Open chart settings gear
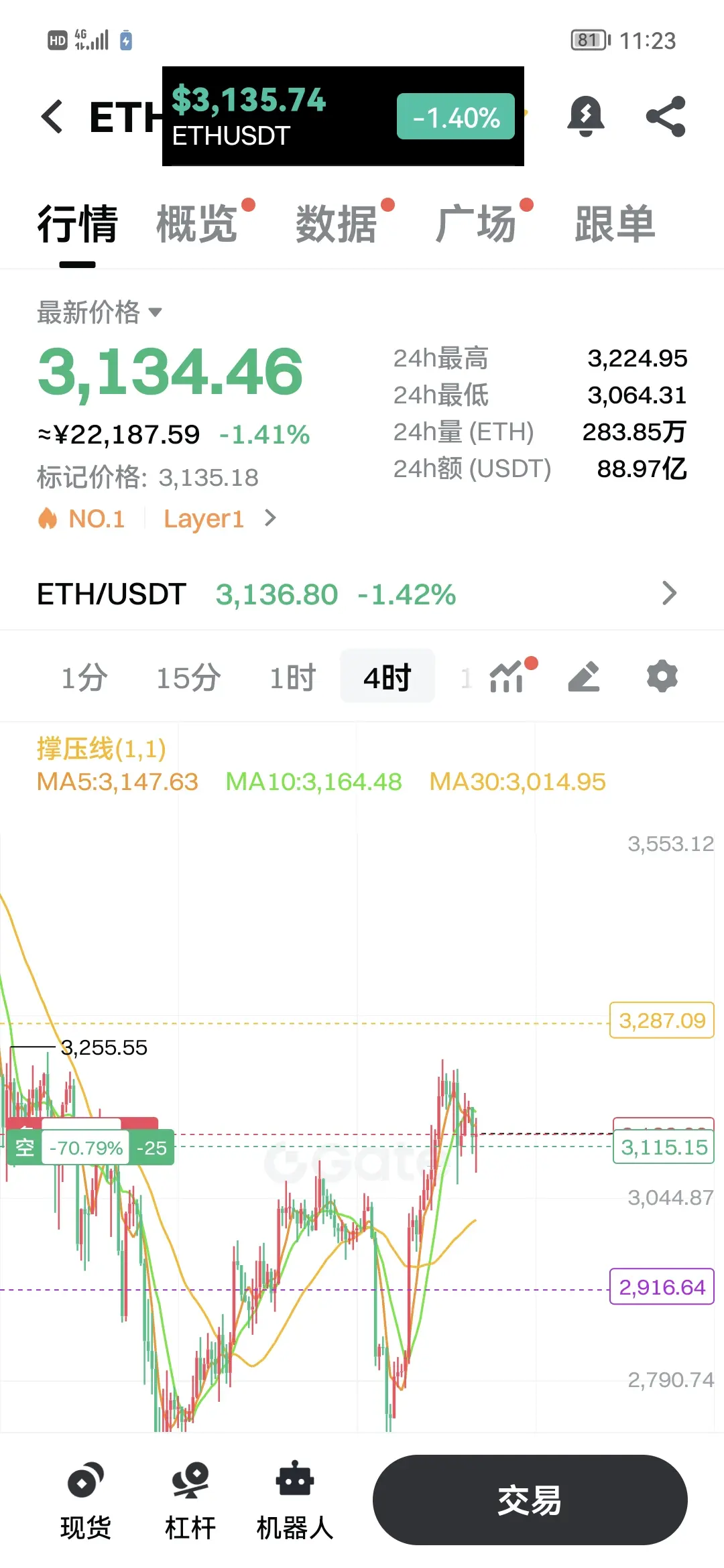The height and width of the screenshot is (1568, 724). pyautogui.click(x=662, y=677)
